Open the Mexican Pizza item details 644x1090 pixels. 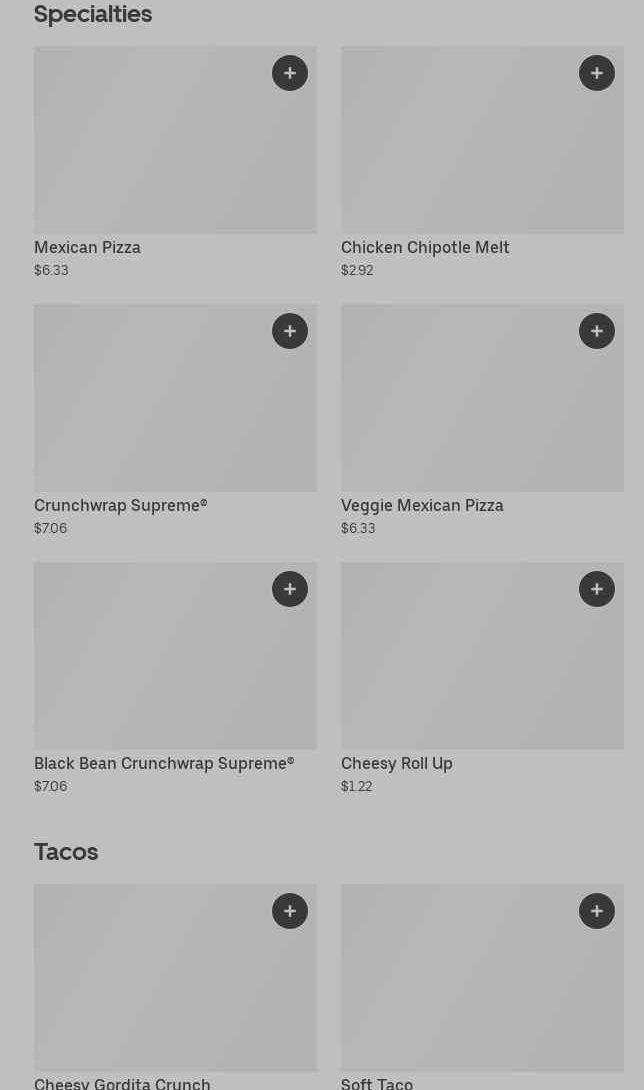(x=150, y=150)
